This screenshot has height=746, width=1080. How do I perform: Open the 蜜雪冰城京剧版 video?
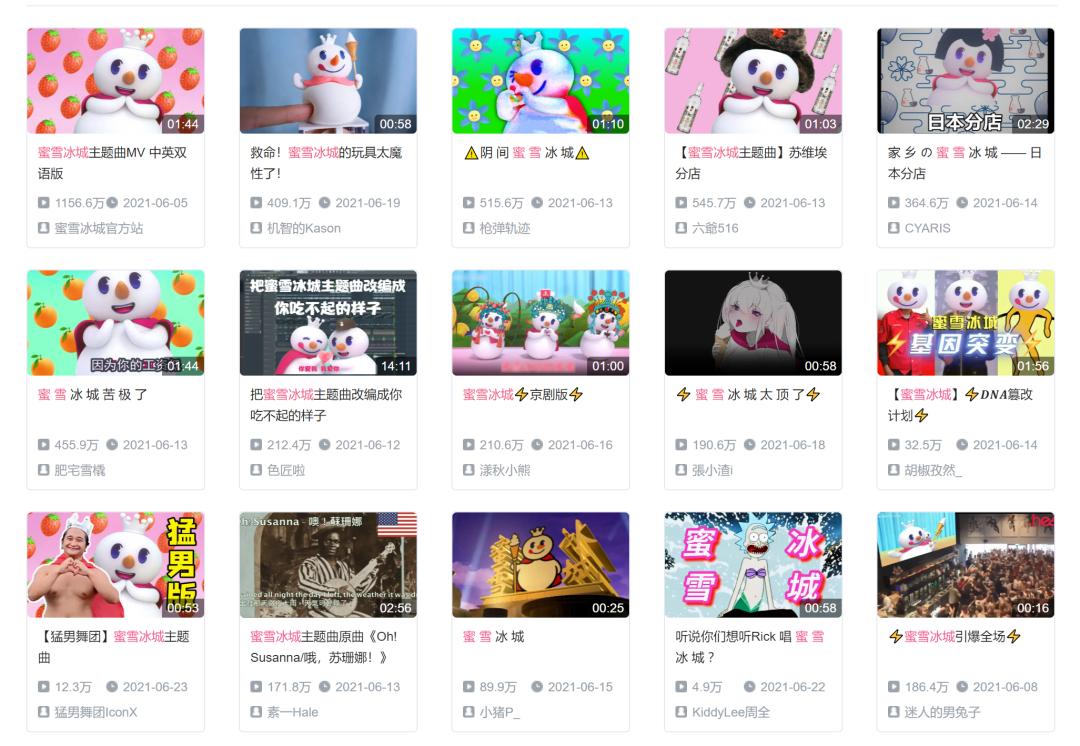[x=540, y=323]
